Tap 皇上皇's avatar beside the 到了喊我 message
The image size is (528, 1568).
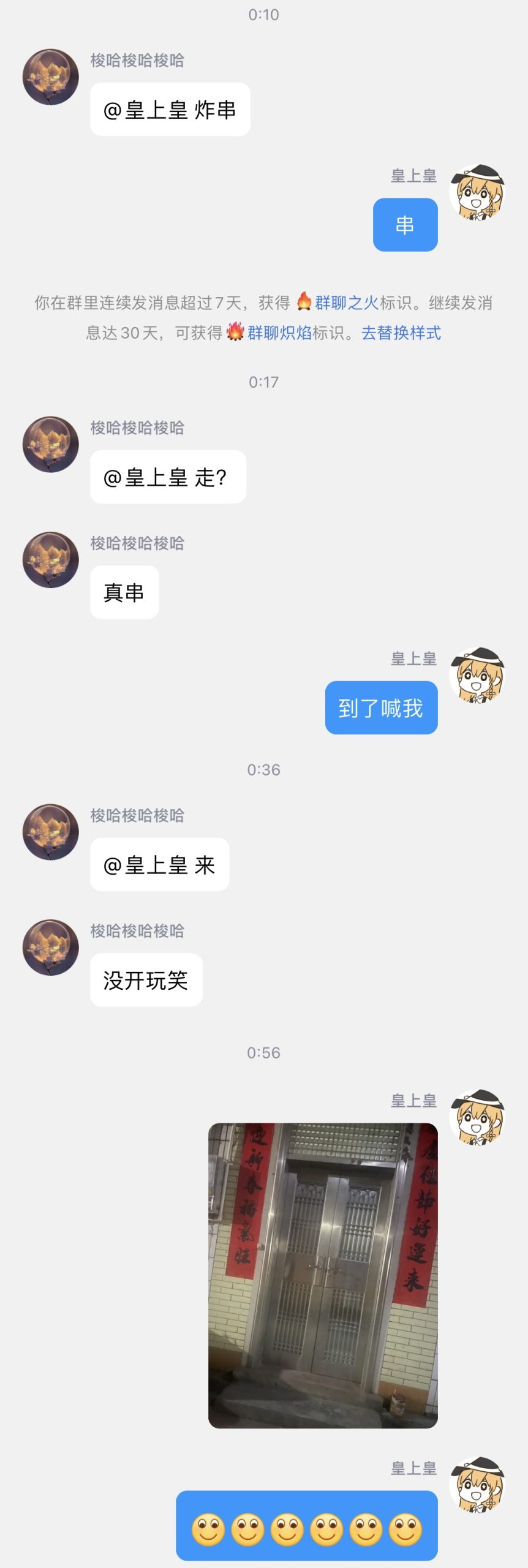(477, 675)
